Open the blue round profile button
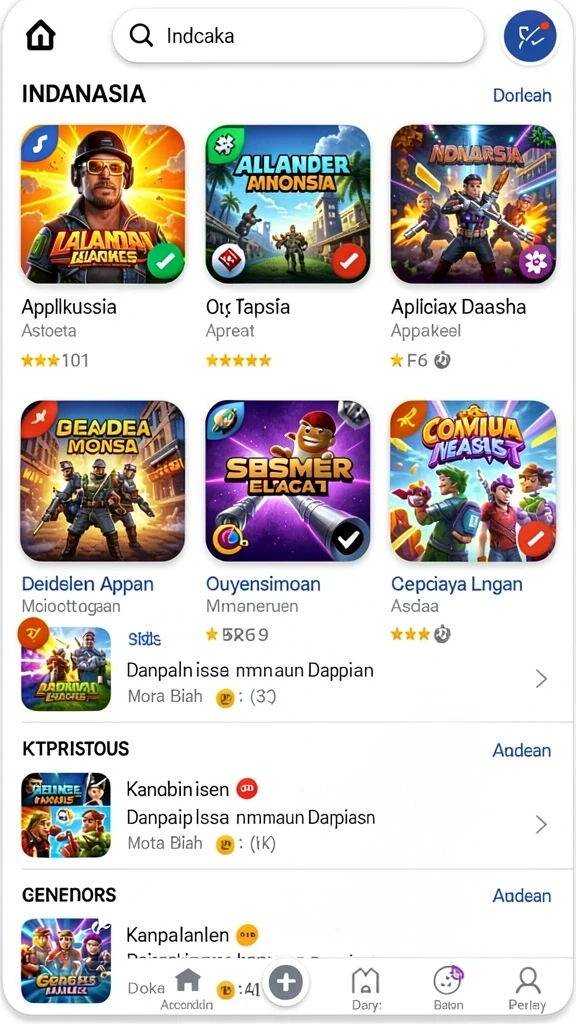 [530, 36]
